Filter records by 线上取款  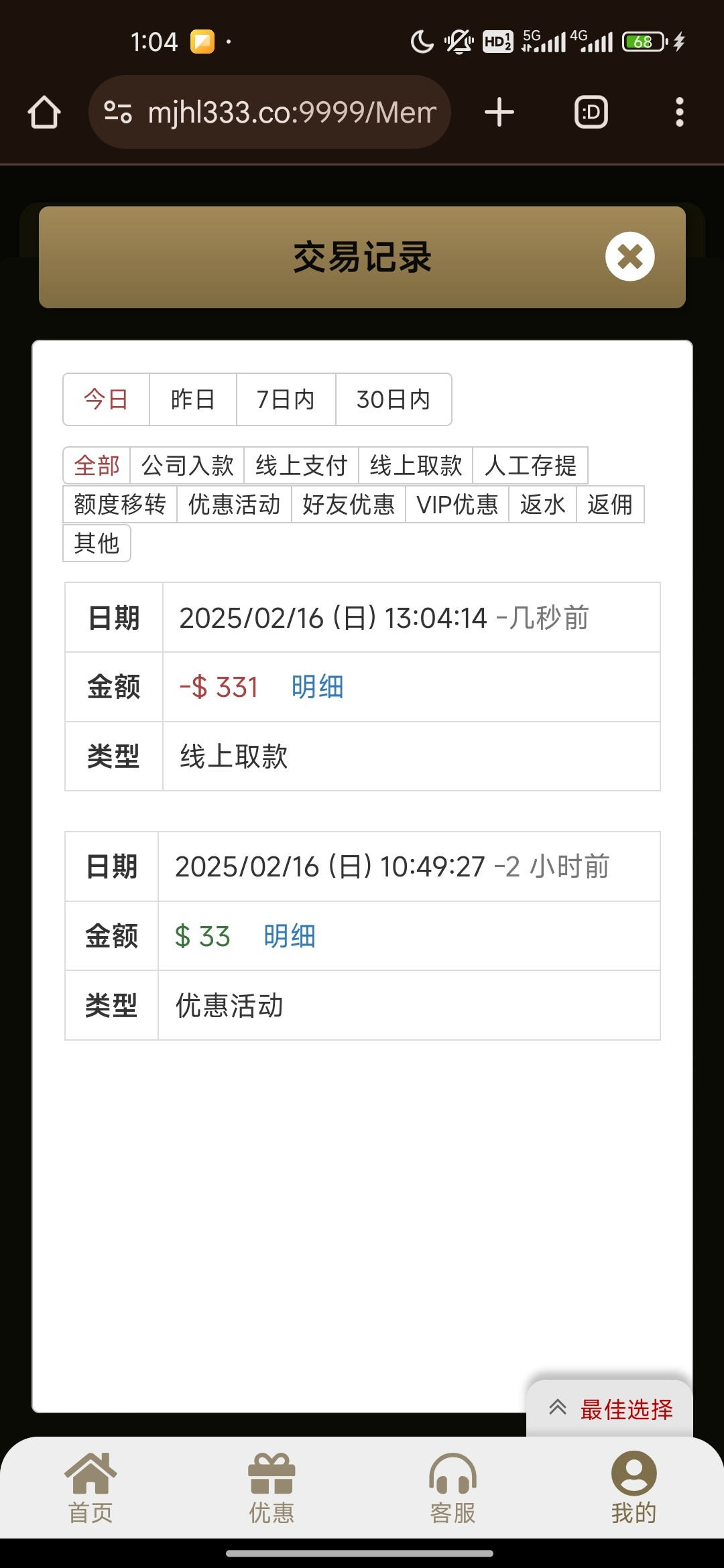416,465
